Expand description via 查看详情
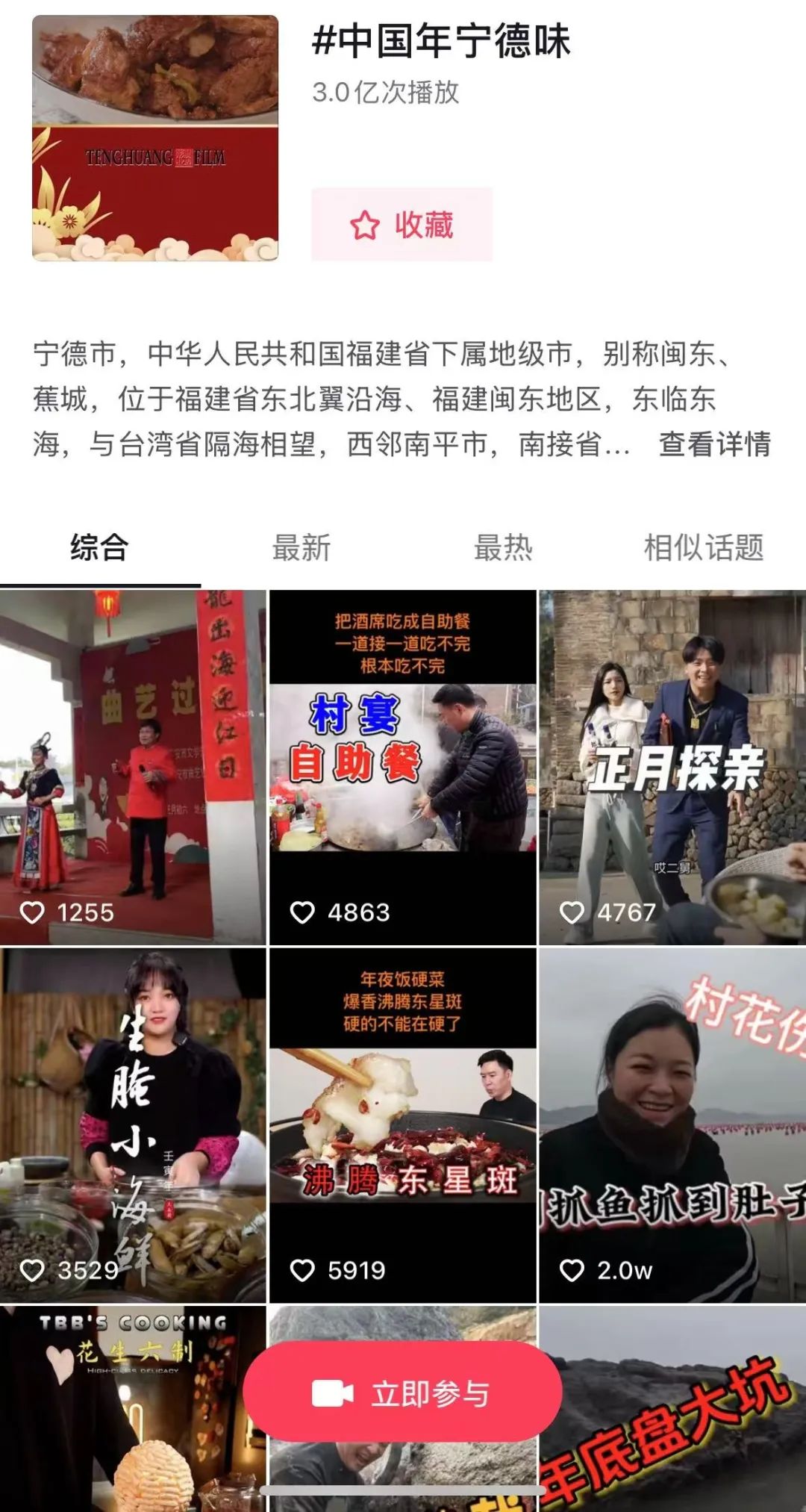 click(x=714, y=444)
